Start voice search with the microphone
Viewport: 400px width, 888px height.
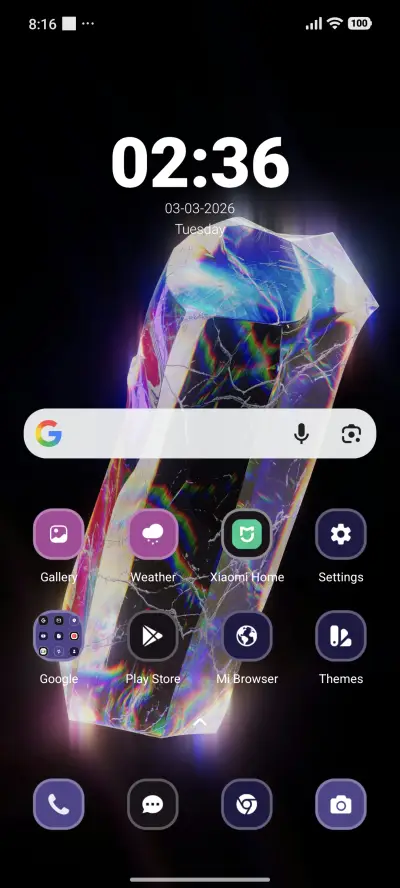click(x=301, y=434)
